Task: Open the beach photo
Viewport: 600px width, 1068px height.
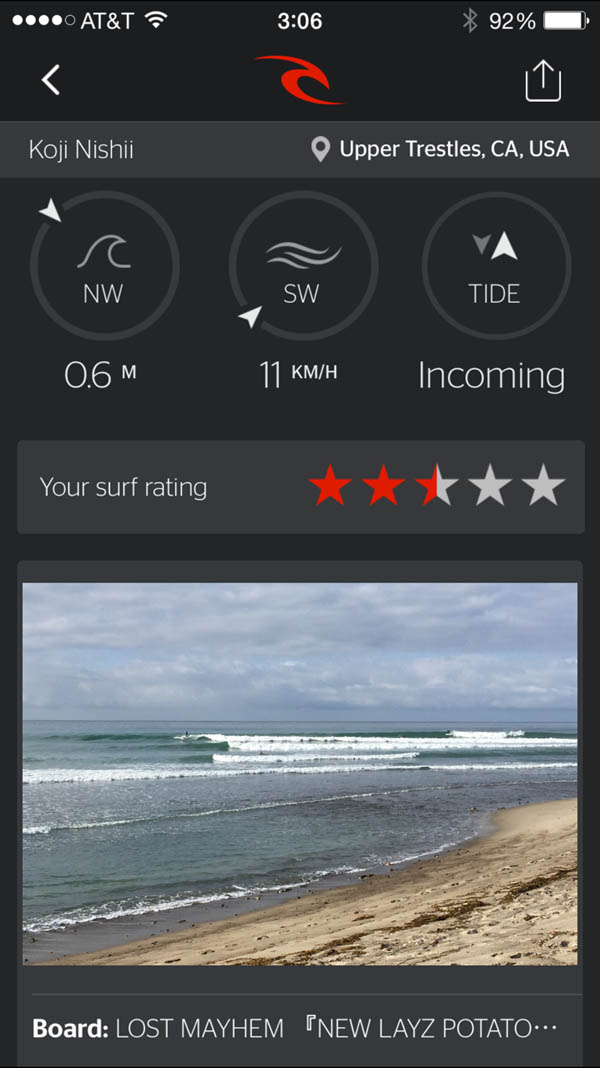Action: [x=300, y=773]
